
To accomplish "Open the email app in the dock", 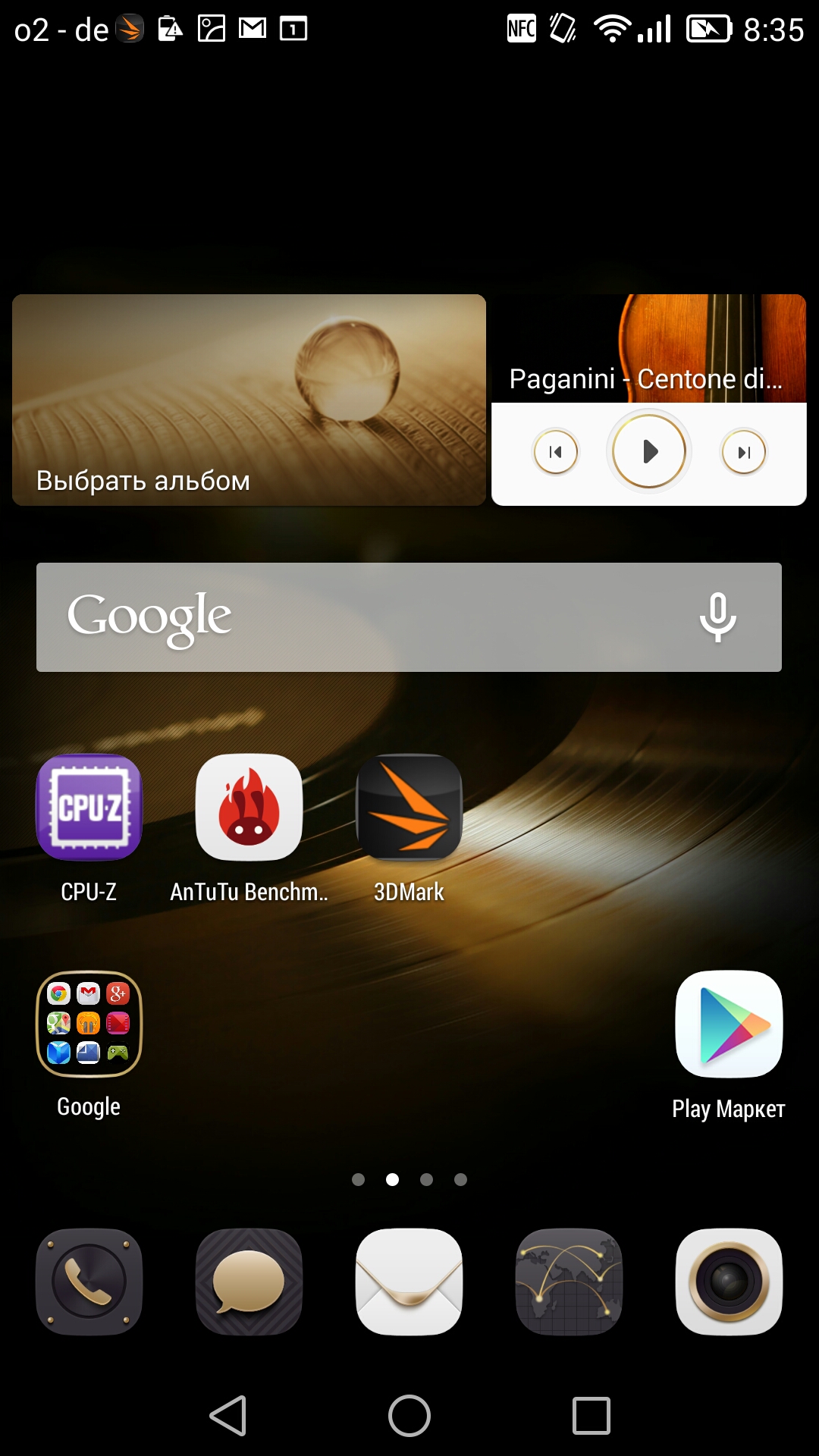I will (x=409, y=1282).
